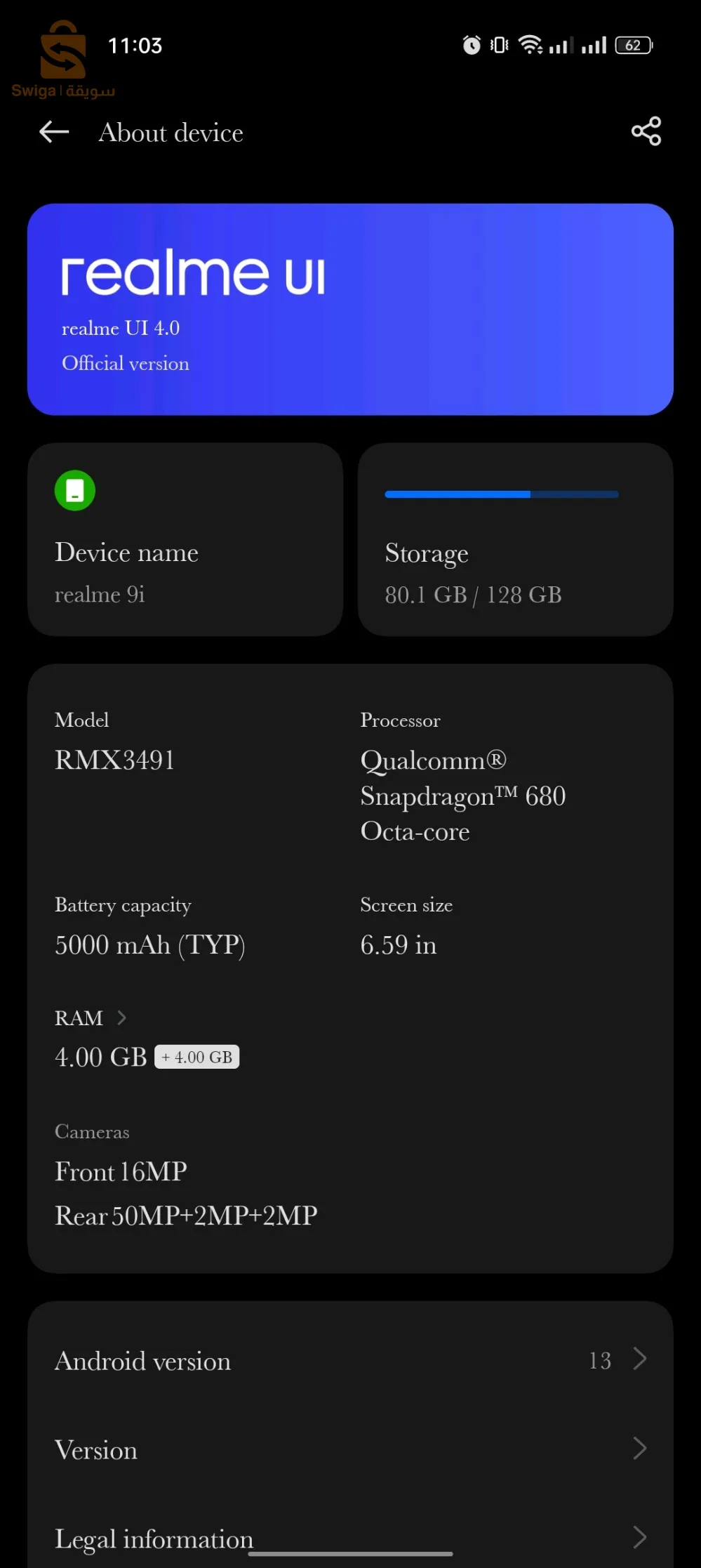Tap the Device name card showing realme 9i
Viewport: 701px width, 1568px height.
185,539
